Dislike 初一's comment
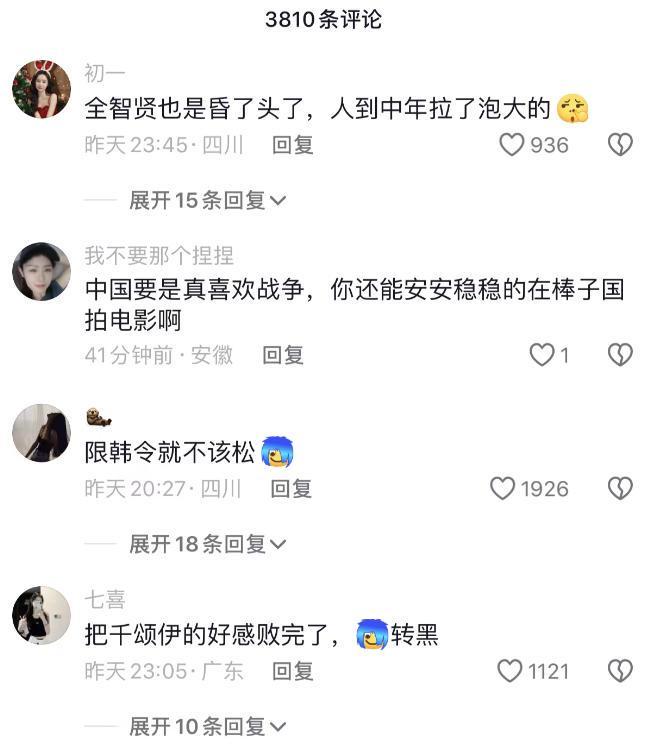 620,145
